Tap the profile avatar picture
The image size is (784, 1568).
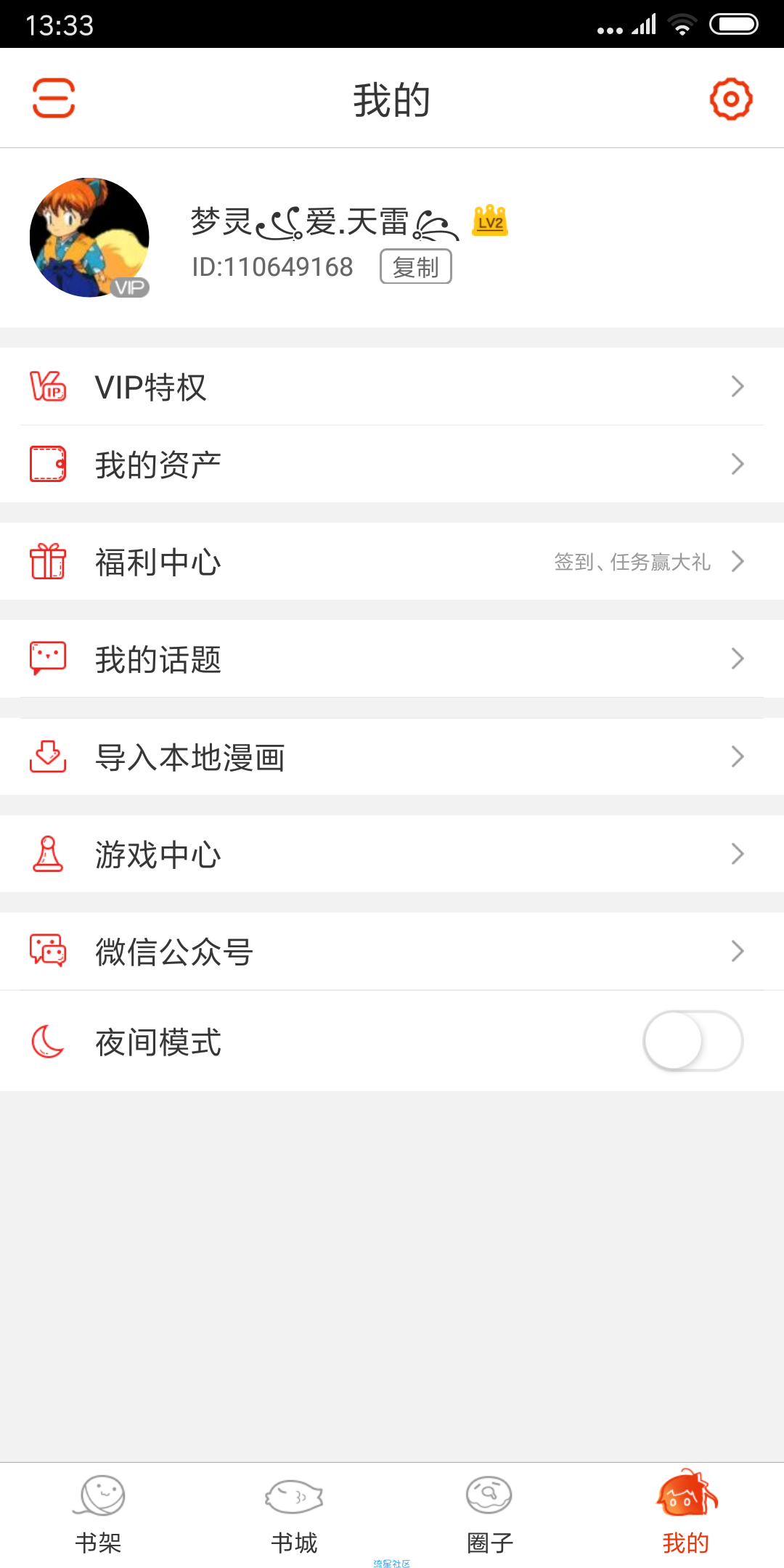pyautogui.click(x=89, y=237)
